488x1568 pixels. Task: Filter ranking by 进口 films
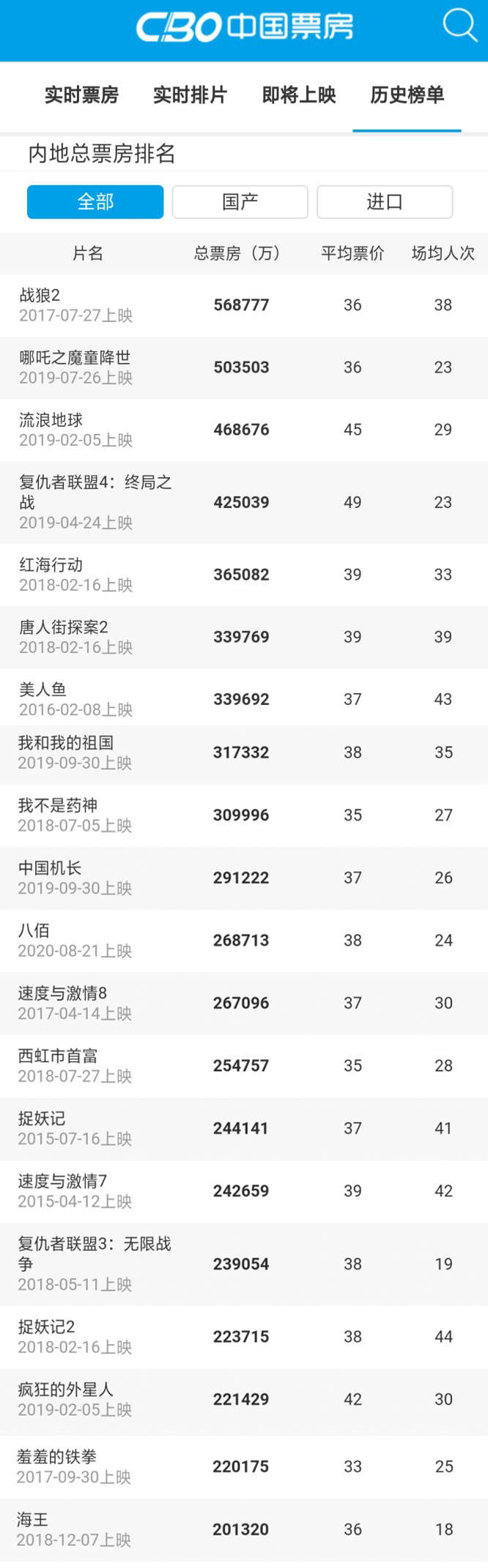(385, 201)
